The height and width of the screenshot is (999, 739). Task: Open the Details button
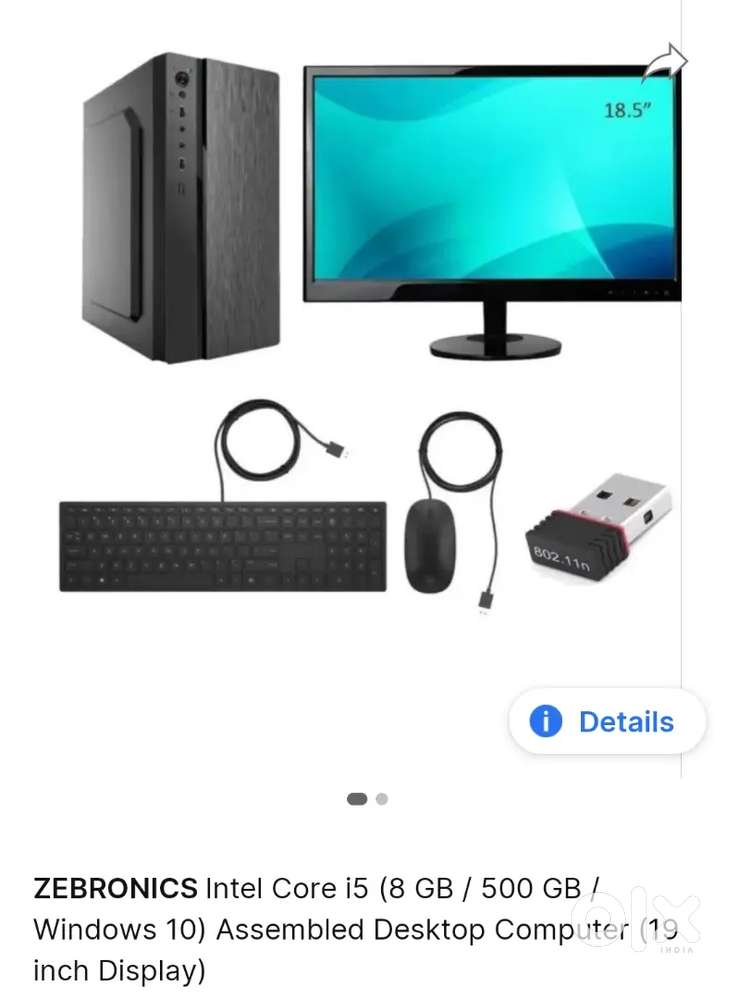(x=606, y=721)
